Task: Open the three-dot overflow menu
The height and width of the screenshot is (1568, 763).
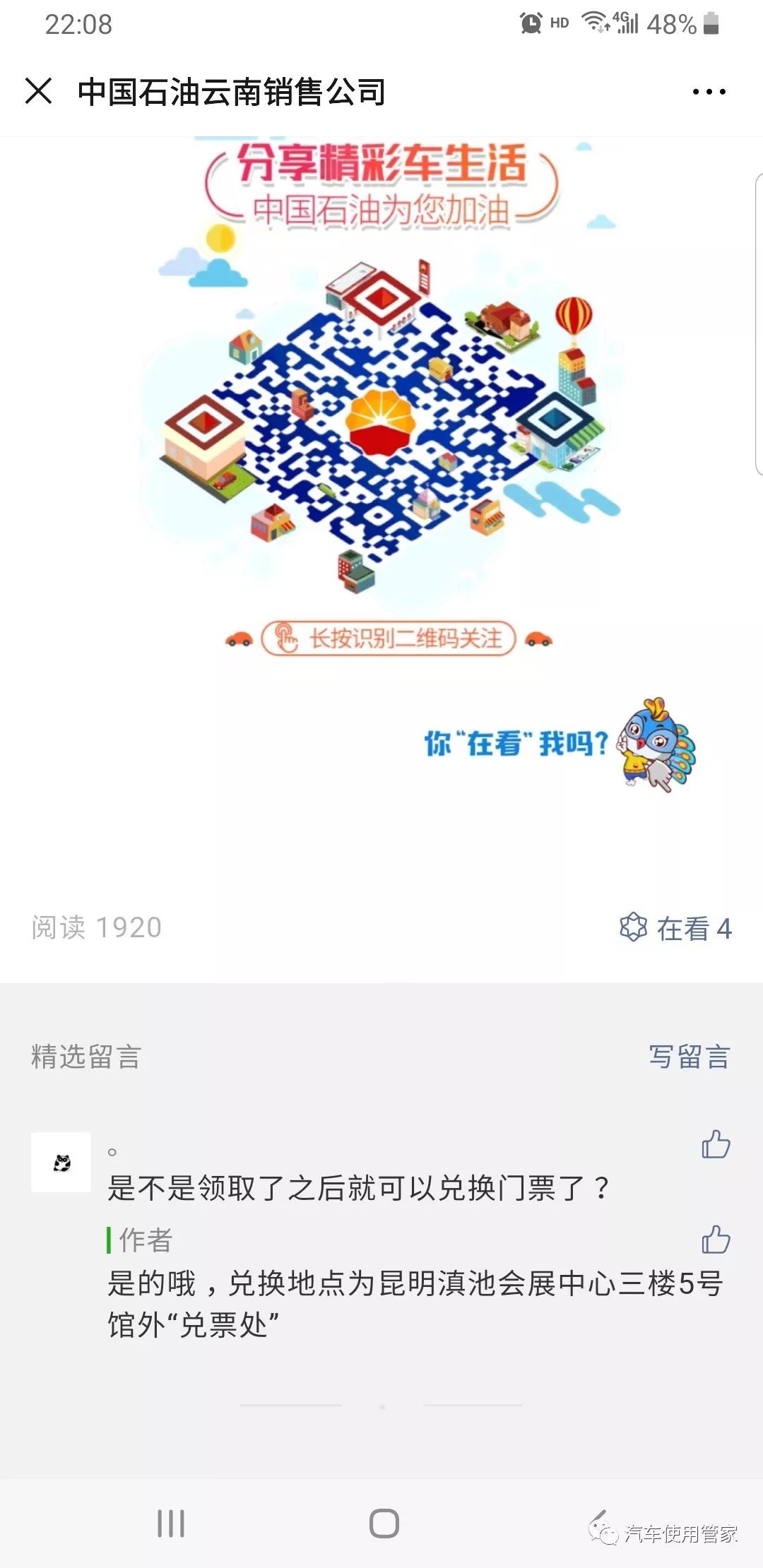Action: 709,92
